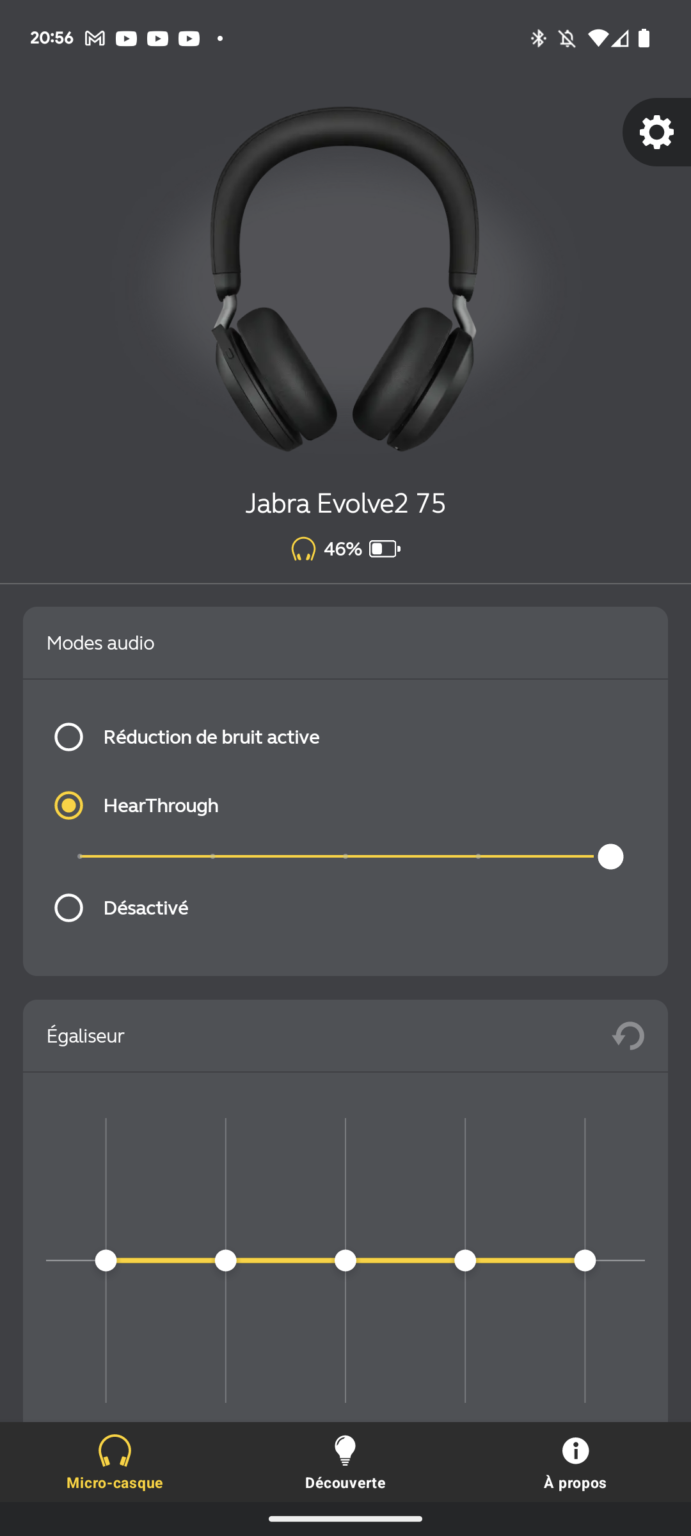Tap the middle equalizer band handle
This screenshot has width=691, height=1536.
(x=345, y=1261)
